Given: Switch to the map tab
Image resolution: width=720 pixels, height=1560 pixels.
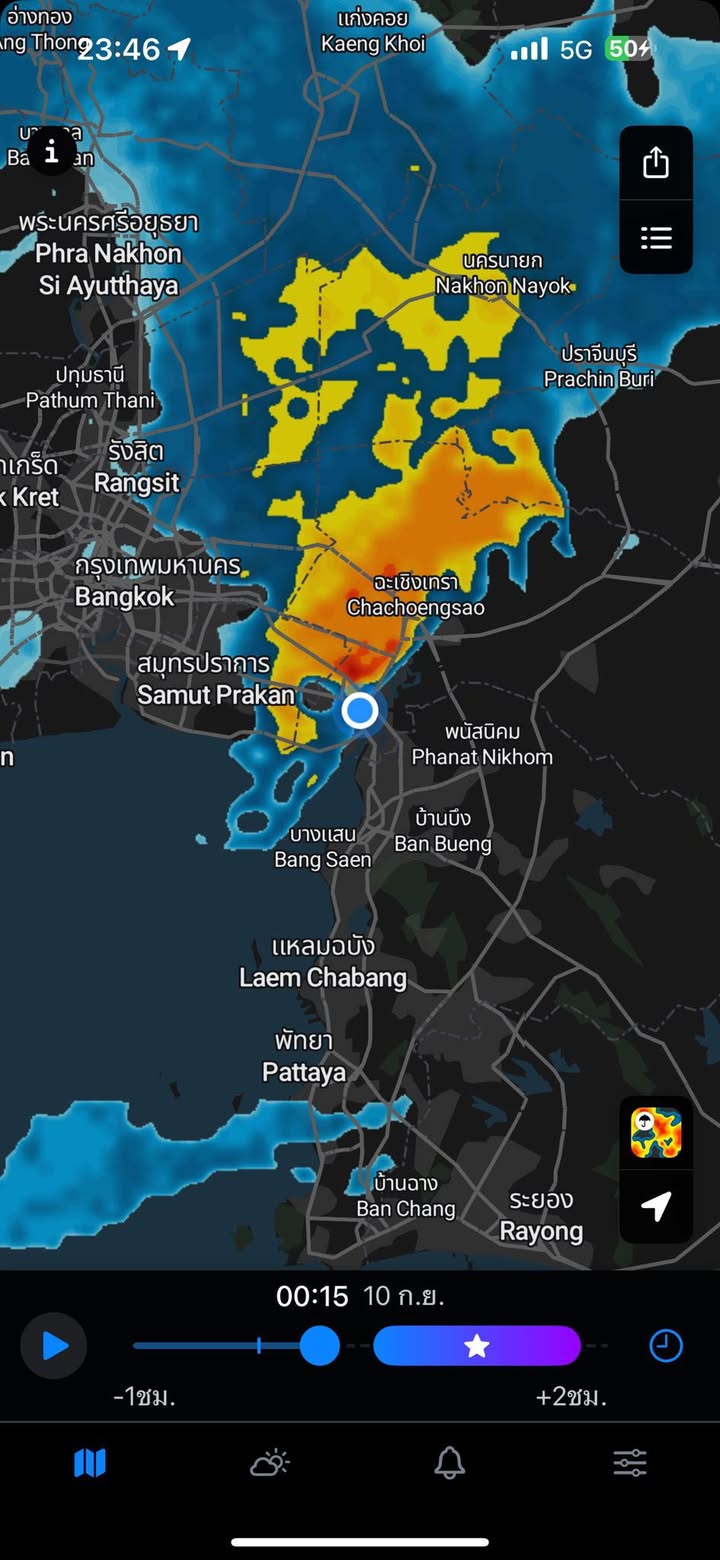Looking at the screenshot, I should coord(90,1464).
